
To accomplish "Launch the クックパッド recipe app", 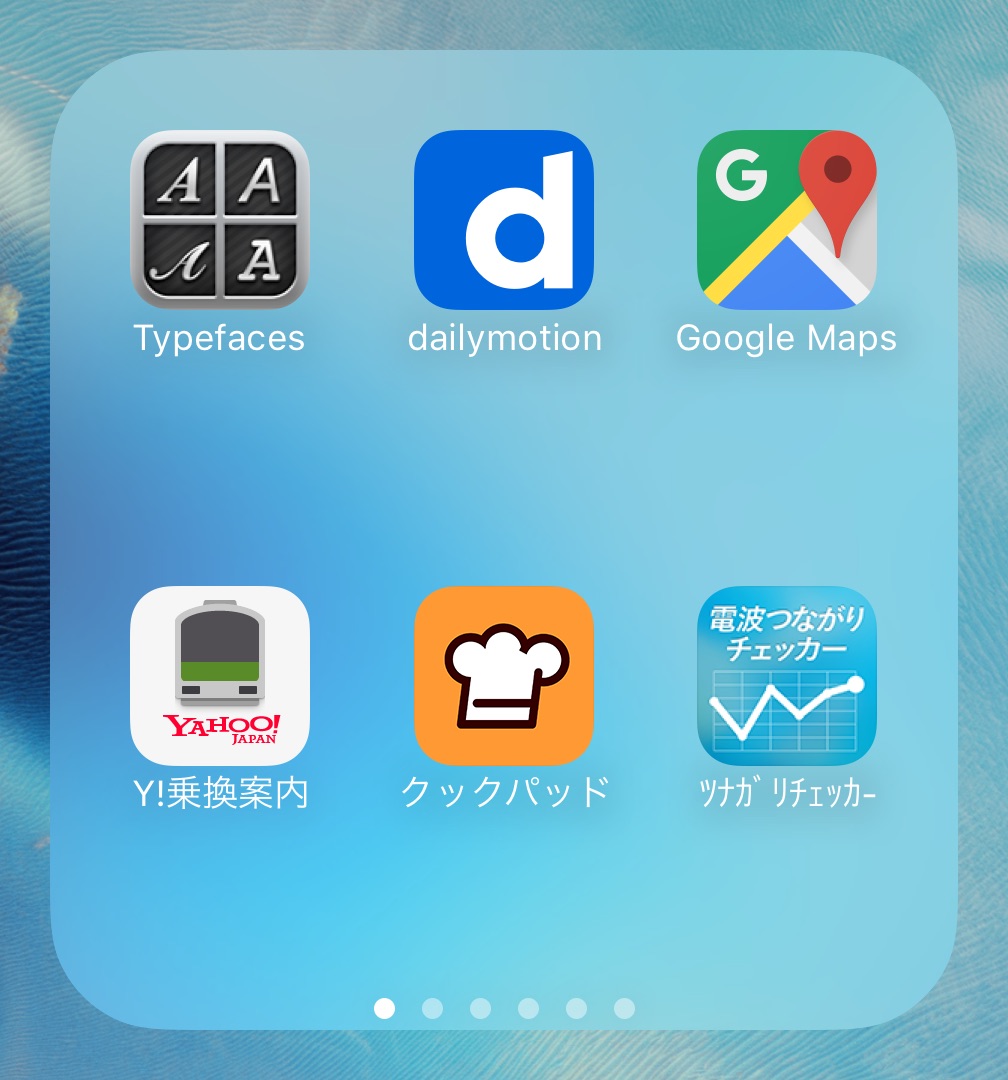I will [x=504, y=676].
